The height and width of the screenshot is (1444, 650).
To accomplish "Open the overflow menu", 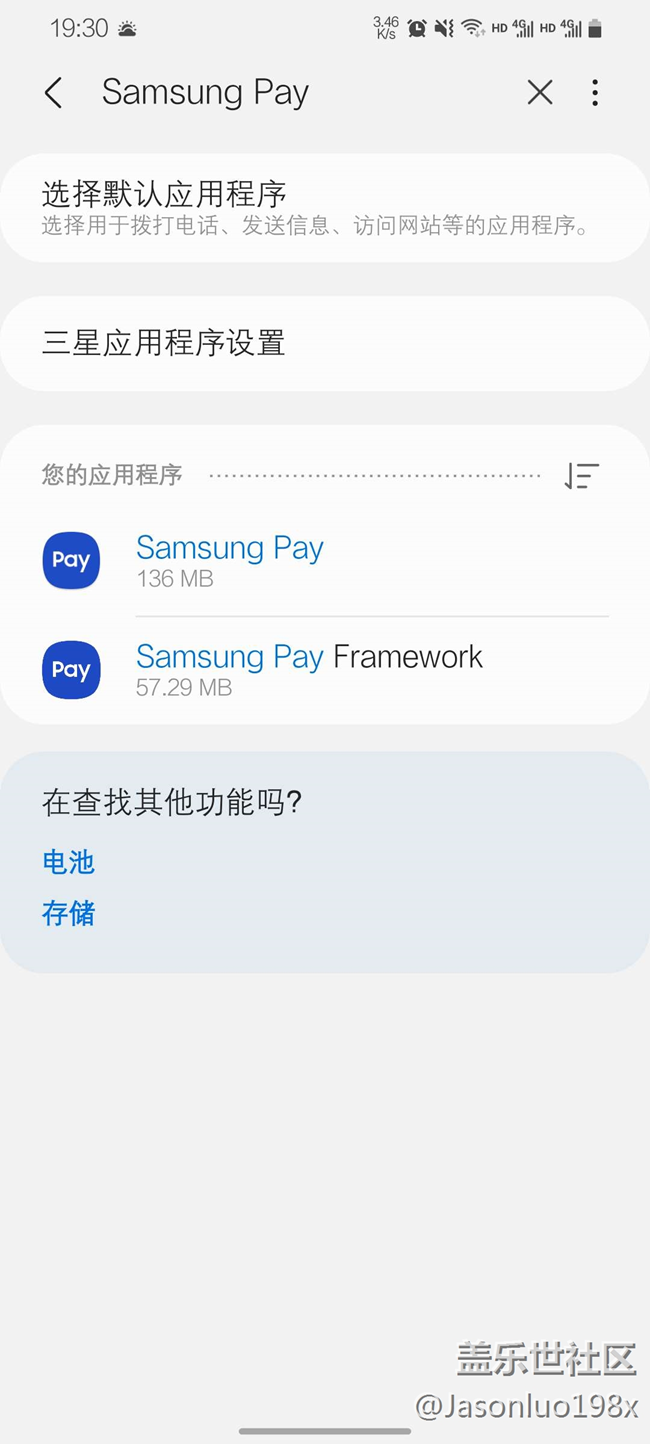I will click(x=595, y=93).
